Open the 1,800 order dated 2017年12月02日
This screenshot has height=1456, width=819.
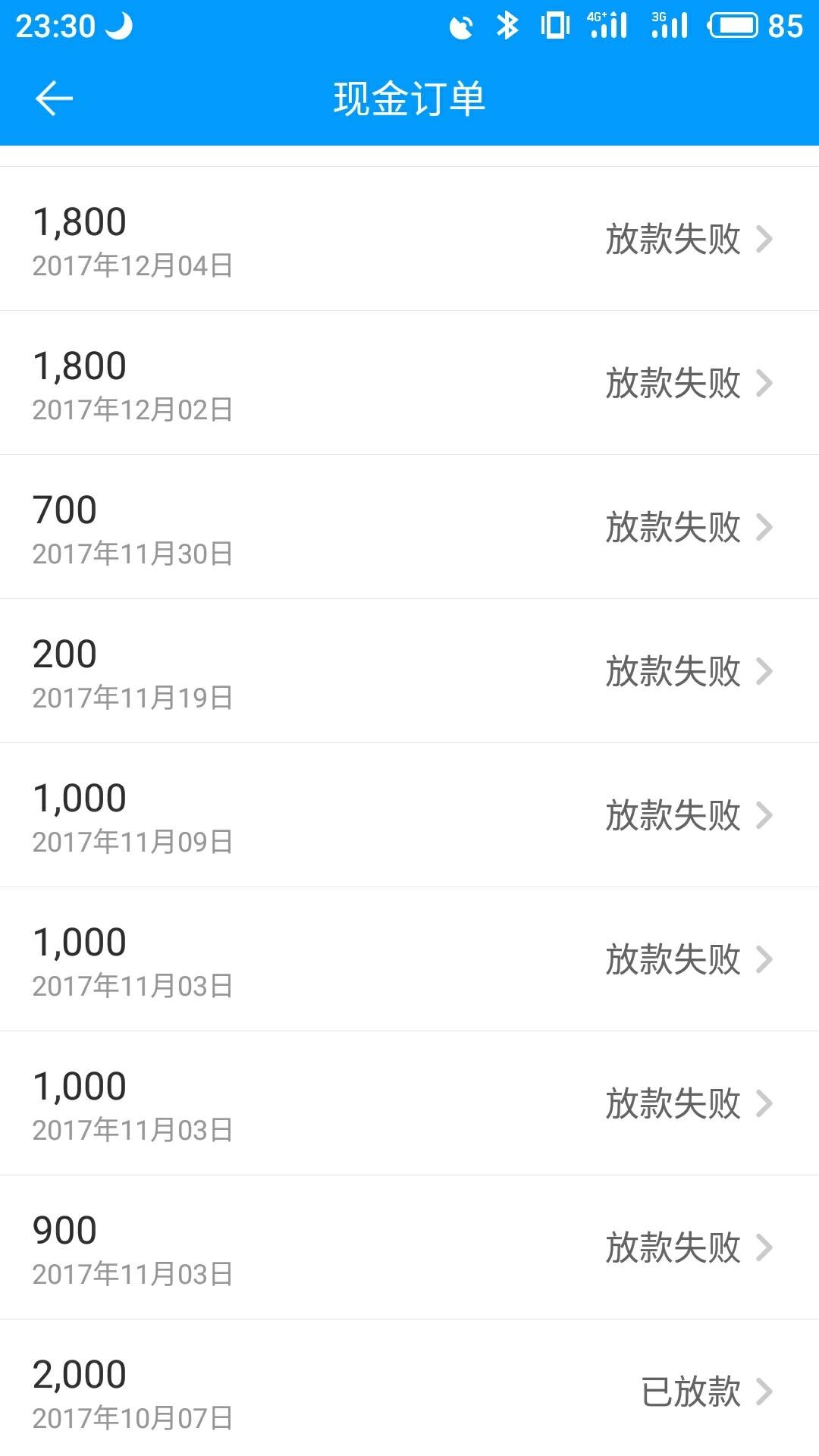[409, 383]
